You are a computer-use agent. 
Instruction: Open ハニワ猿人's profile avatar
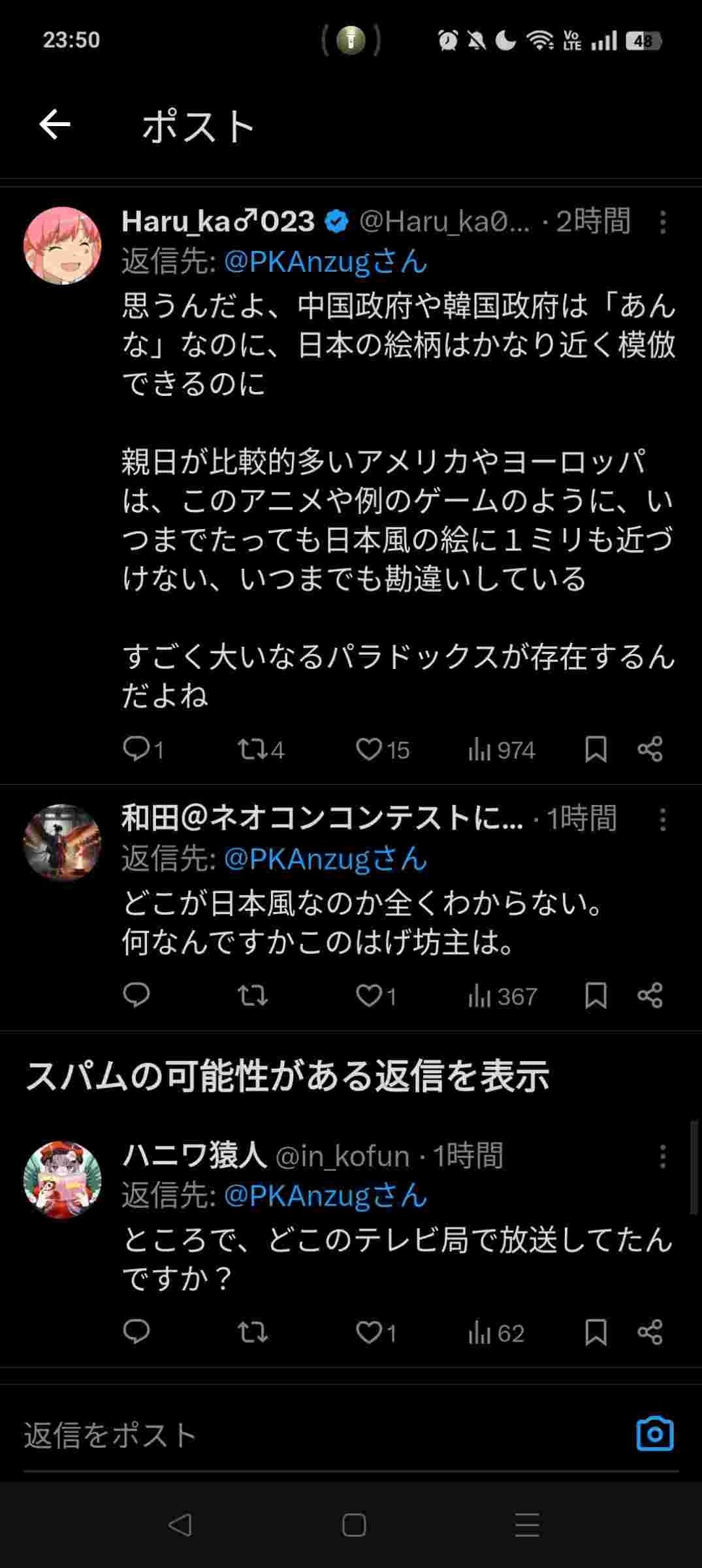[x=63, y=1180]
